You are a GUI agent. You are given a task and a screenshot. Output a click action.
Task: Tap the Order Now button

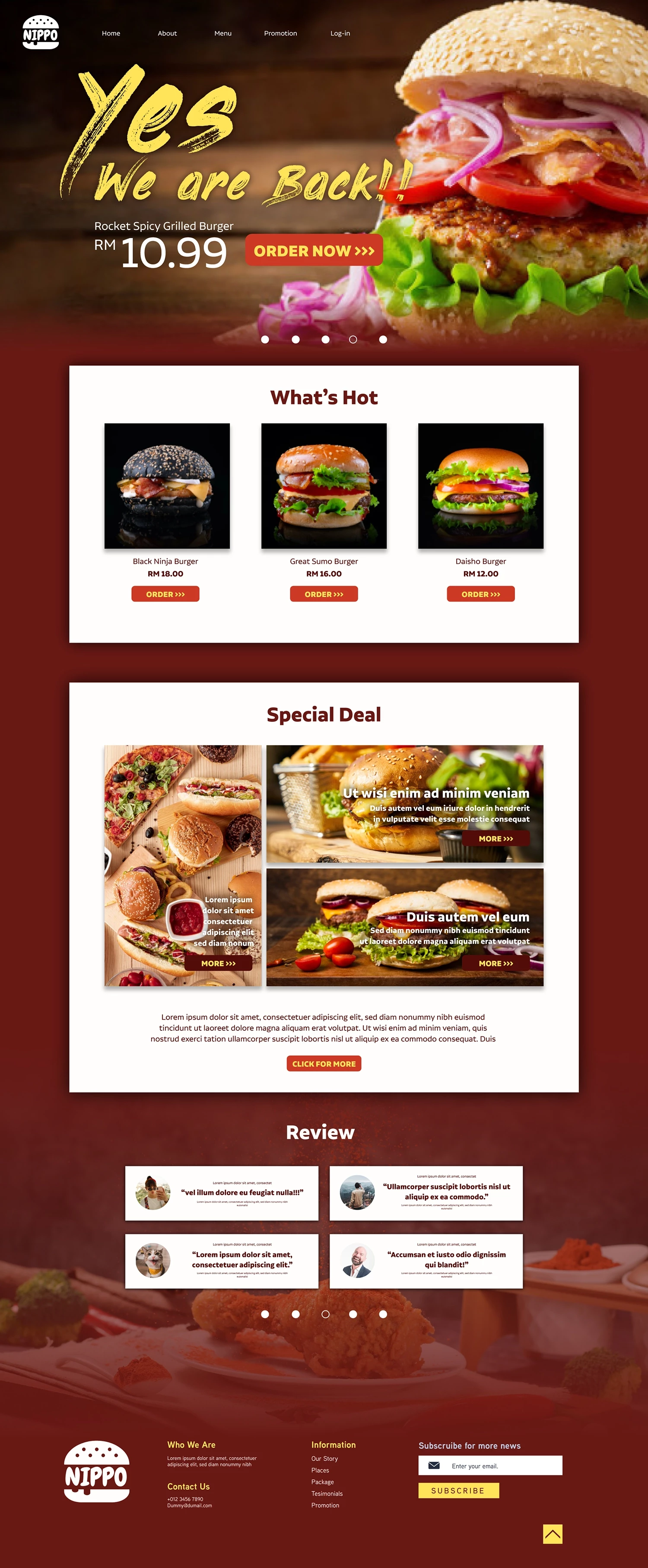point(314,250)
